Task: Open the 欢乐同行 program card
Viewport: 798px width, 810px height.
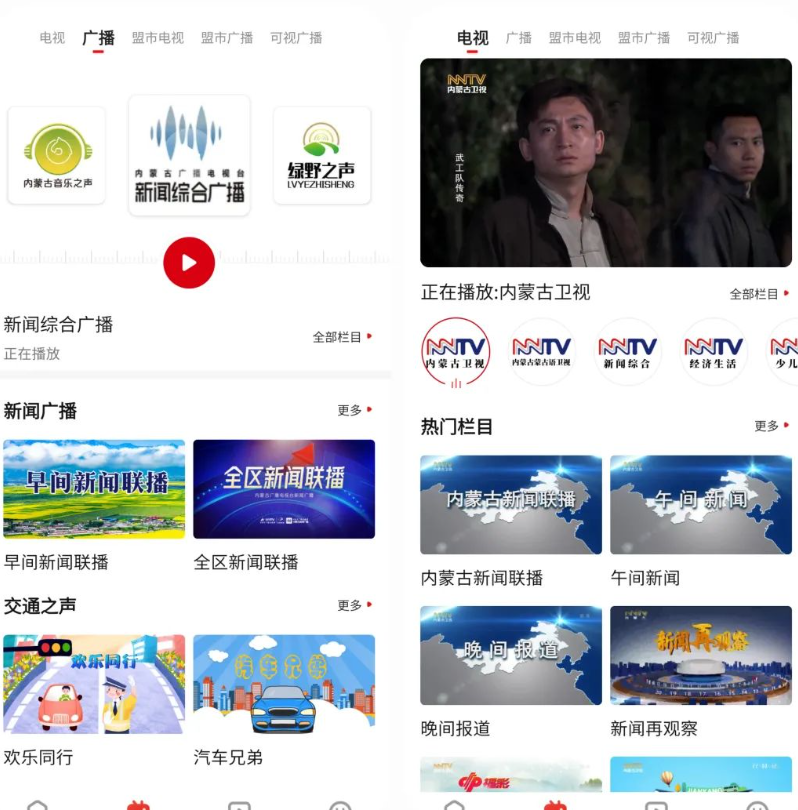Action: (94, 684)
